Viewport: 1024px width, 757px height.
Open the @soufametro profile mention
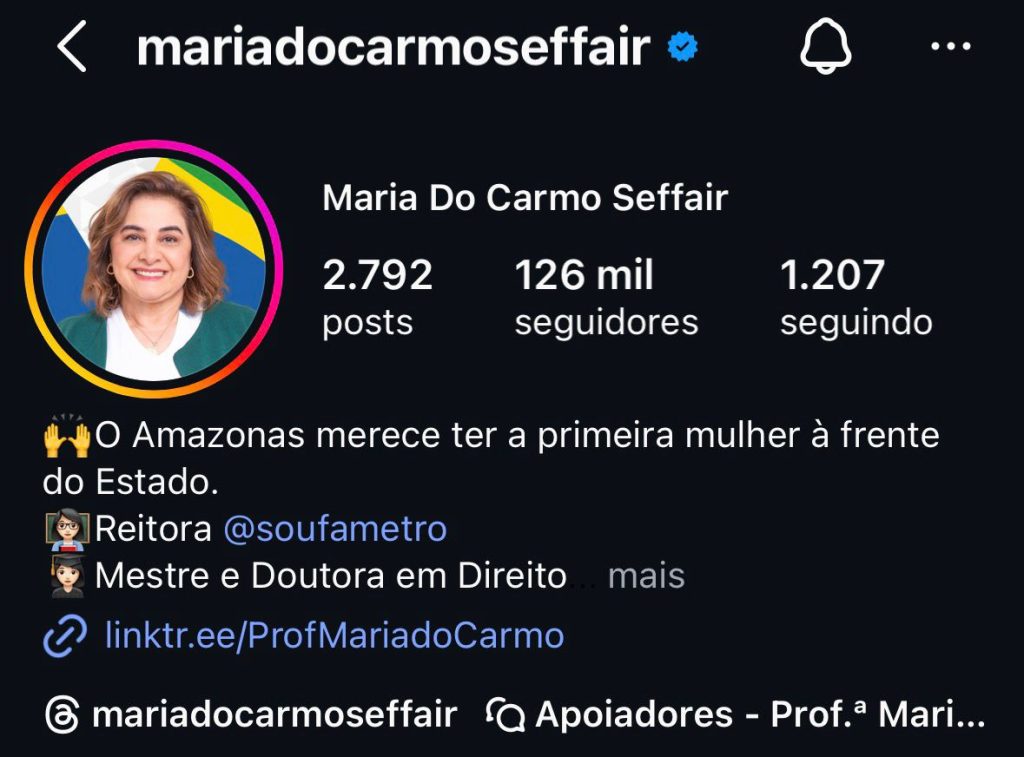pos(334,528)
